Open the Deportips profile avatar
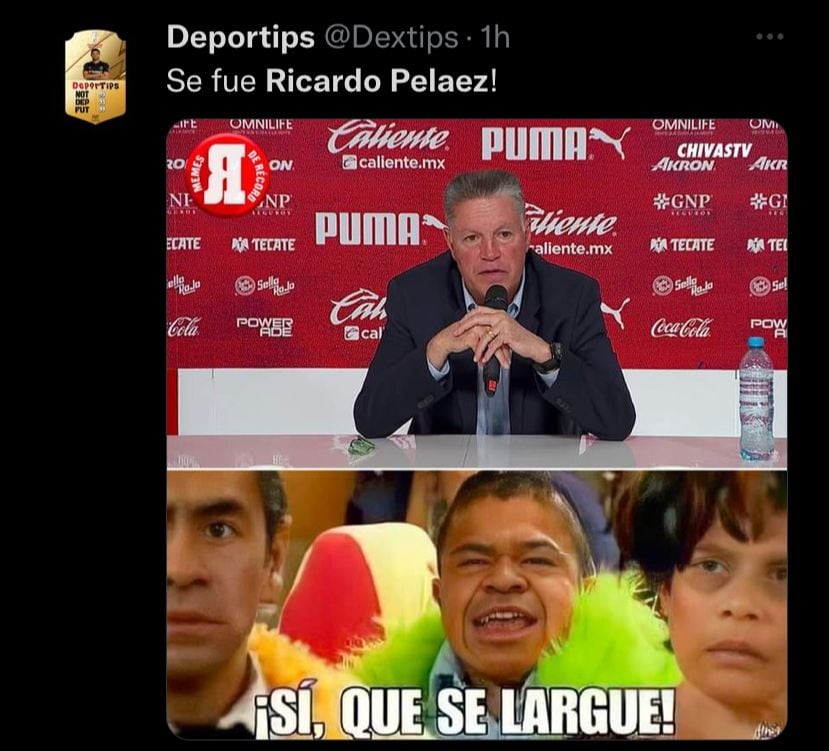Image resolution: width=829 pixels, height=751 pixels. [95, 76]
